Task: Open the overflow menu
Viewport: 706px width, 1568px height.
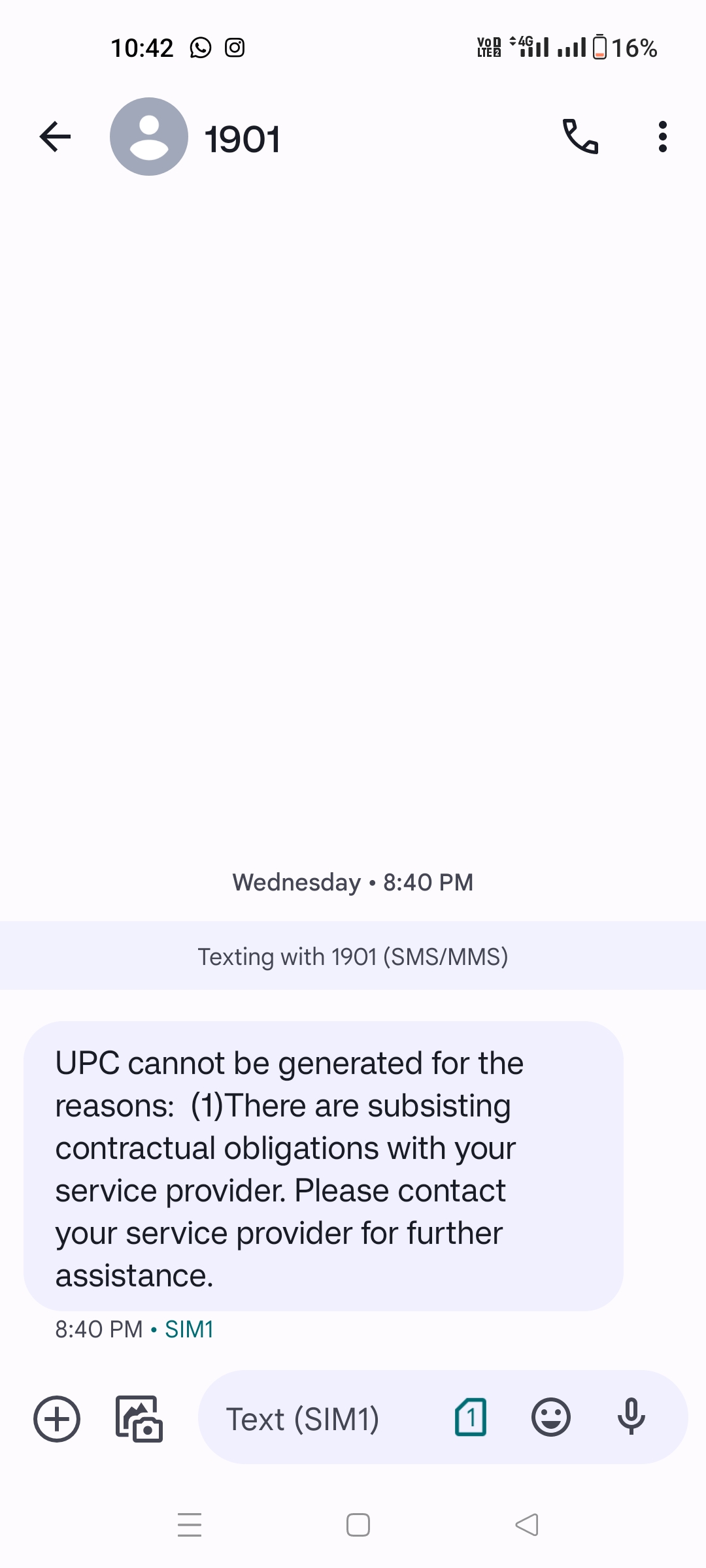Action: click(x=662, y=137)
